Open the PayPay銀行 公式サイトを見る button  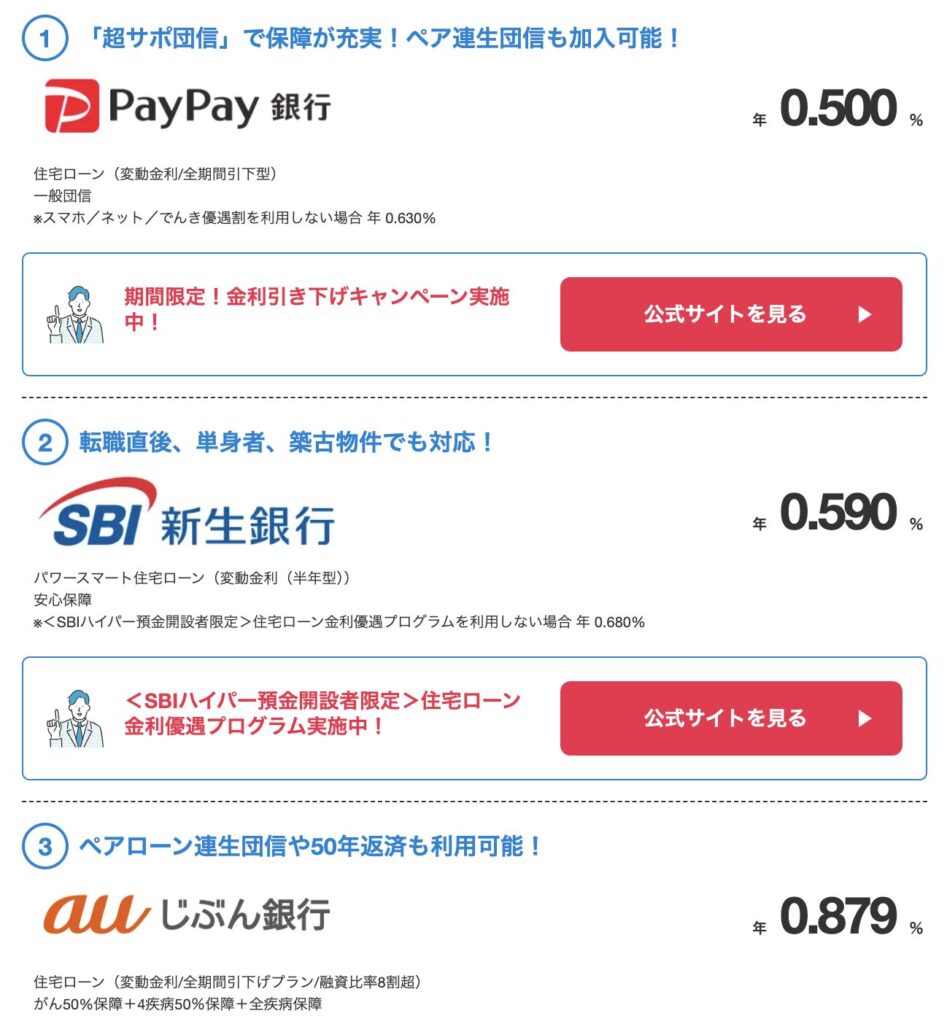tap(730, 314)
